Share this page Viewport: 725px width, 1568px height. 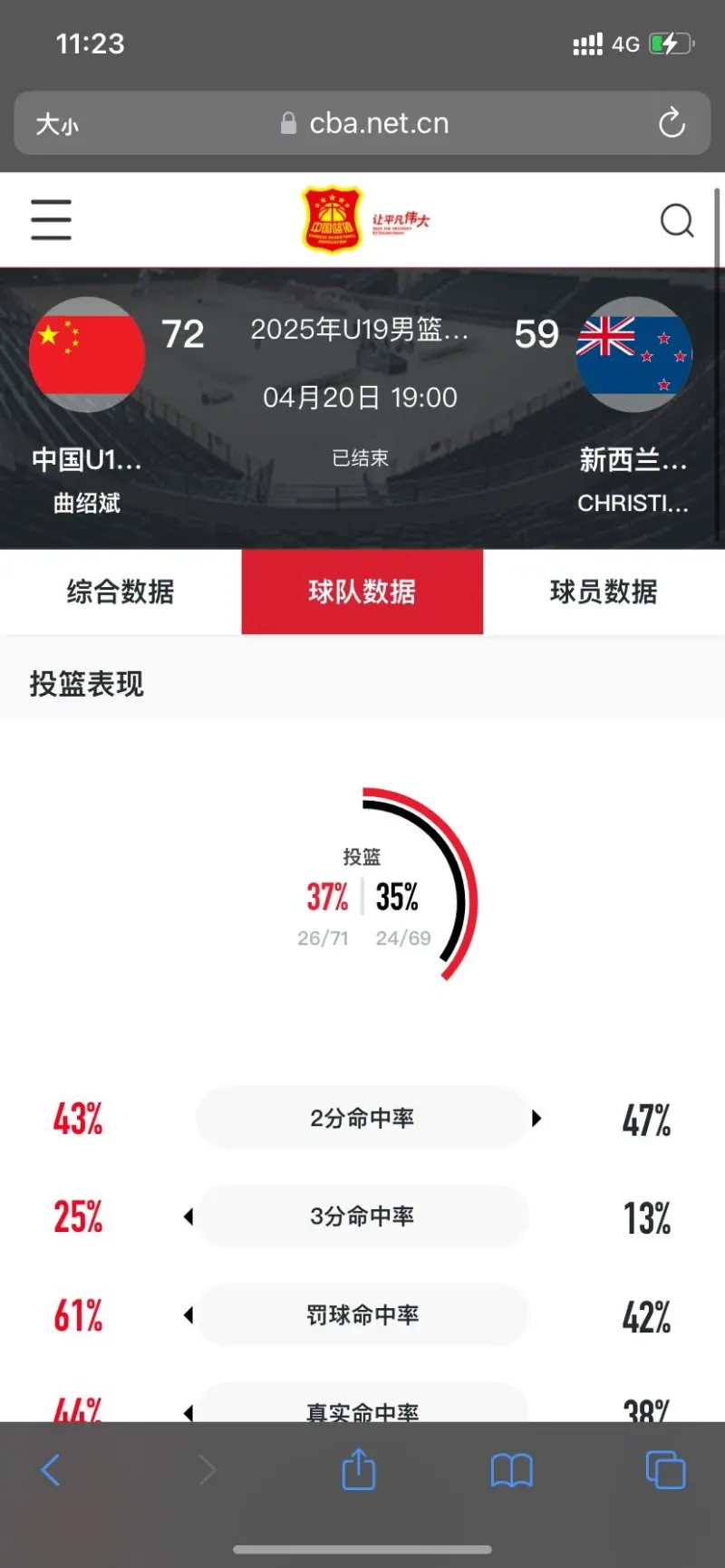359,1469
